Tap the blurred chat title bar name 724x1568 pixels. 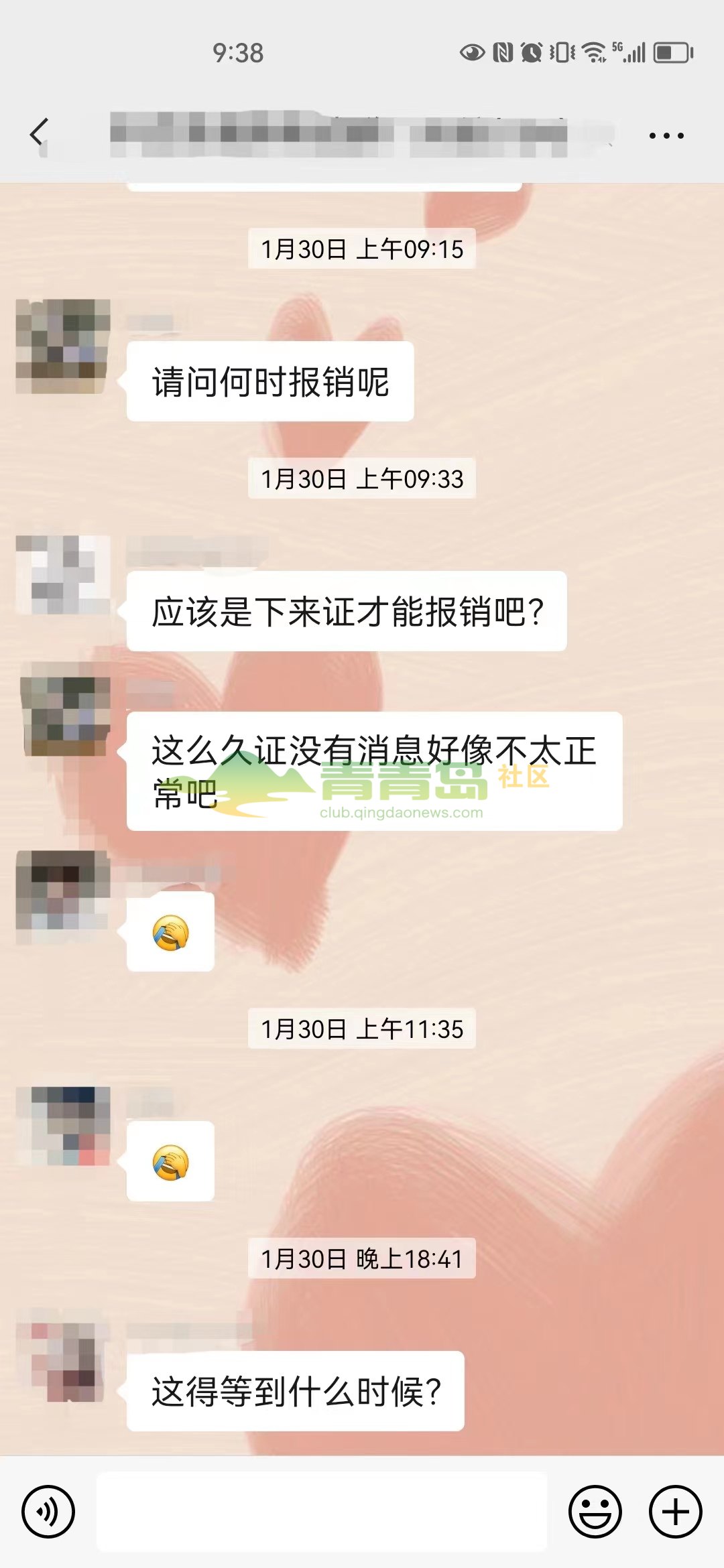(362, 131)
